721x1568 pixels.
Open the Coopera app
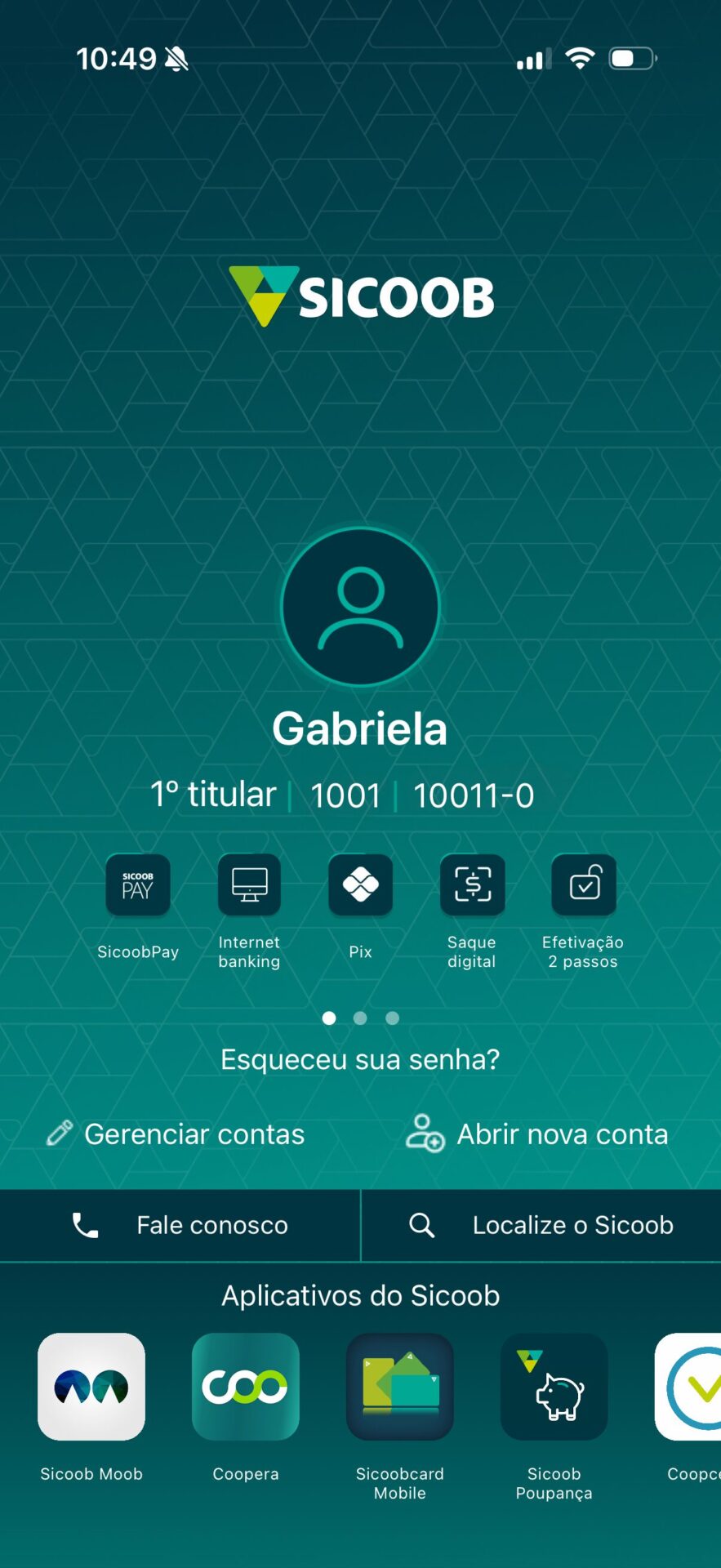pos(246,1387)
